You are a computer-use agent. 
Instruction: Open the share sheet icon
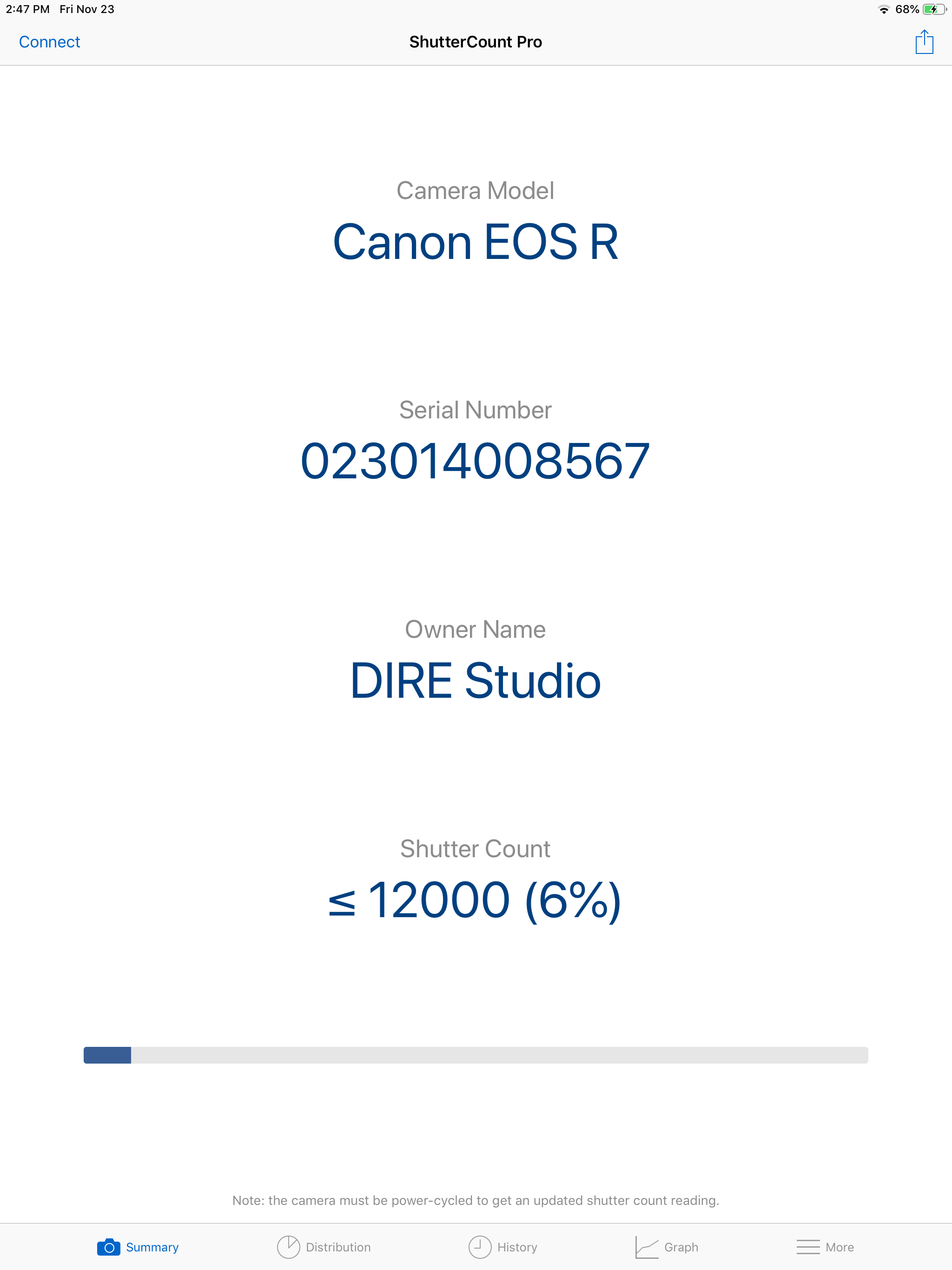point(924,42)
